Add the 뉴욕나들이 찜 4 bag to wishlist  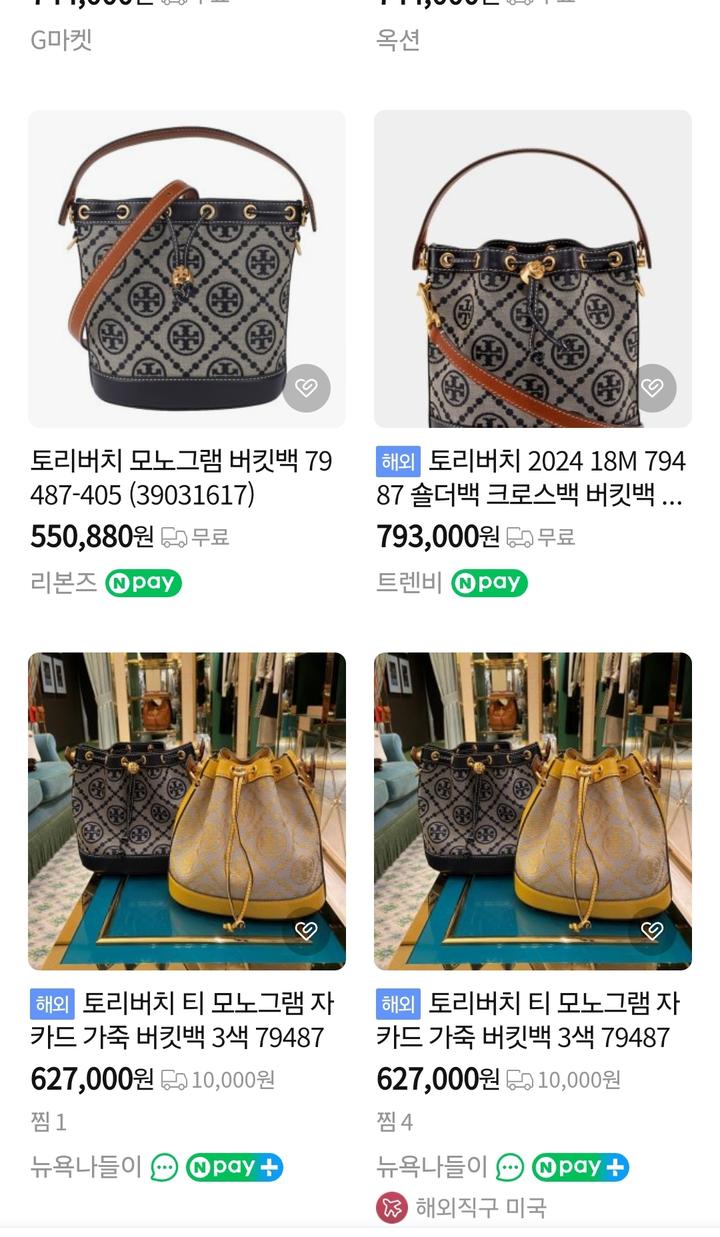click(652, 931)
